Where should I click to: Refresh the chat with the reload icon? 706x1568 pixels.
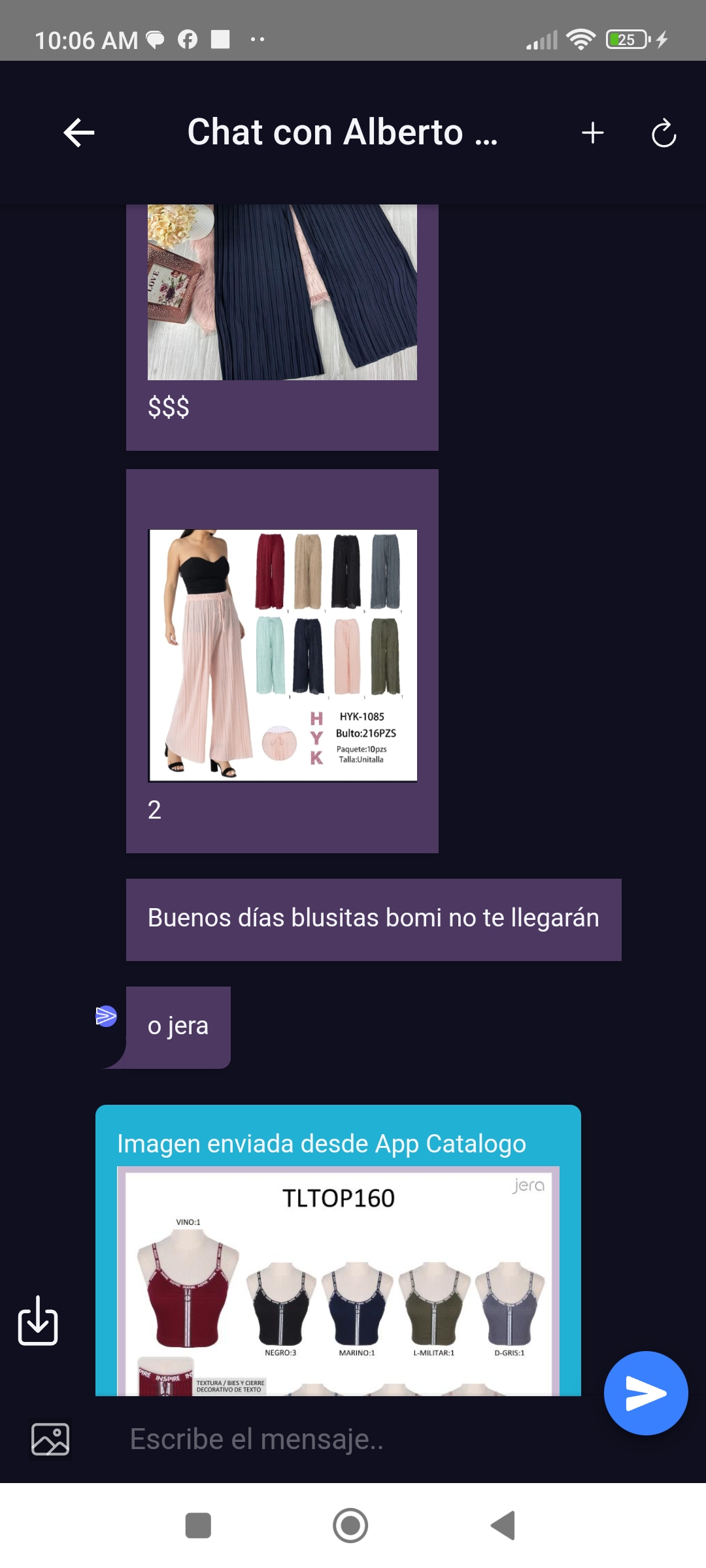664,133
